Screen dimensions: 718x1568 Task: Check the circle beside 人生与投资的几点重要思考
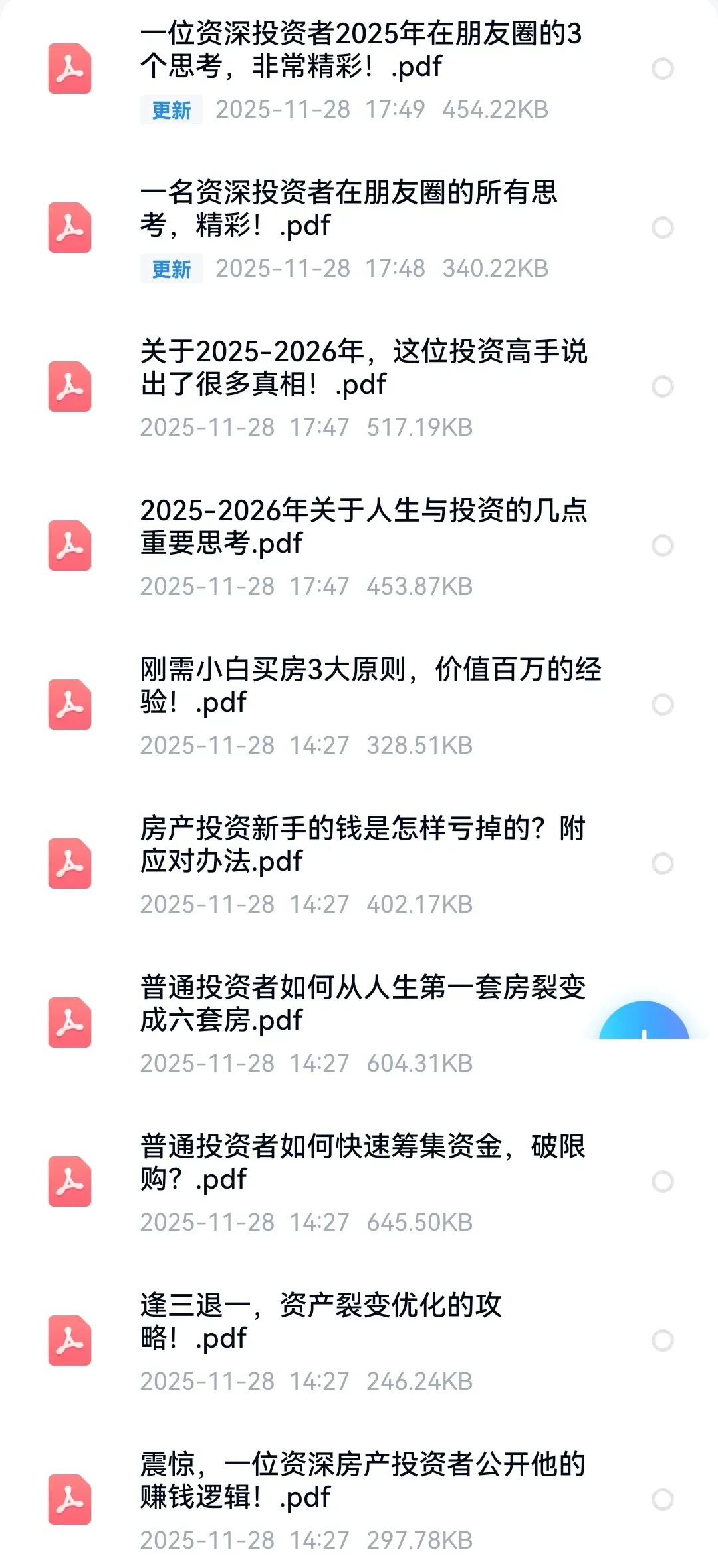[x=663, y=546]
